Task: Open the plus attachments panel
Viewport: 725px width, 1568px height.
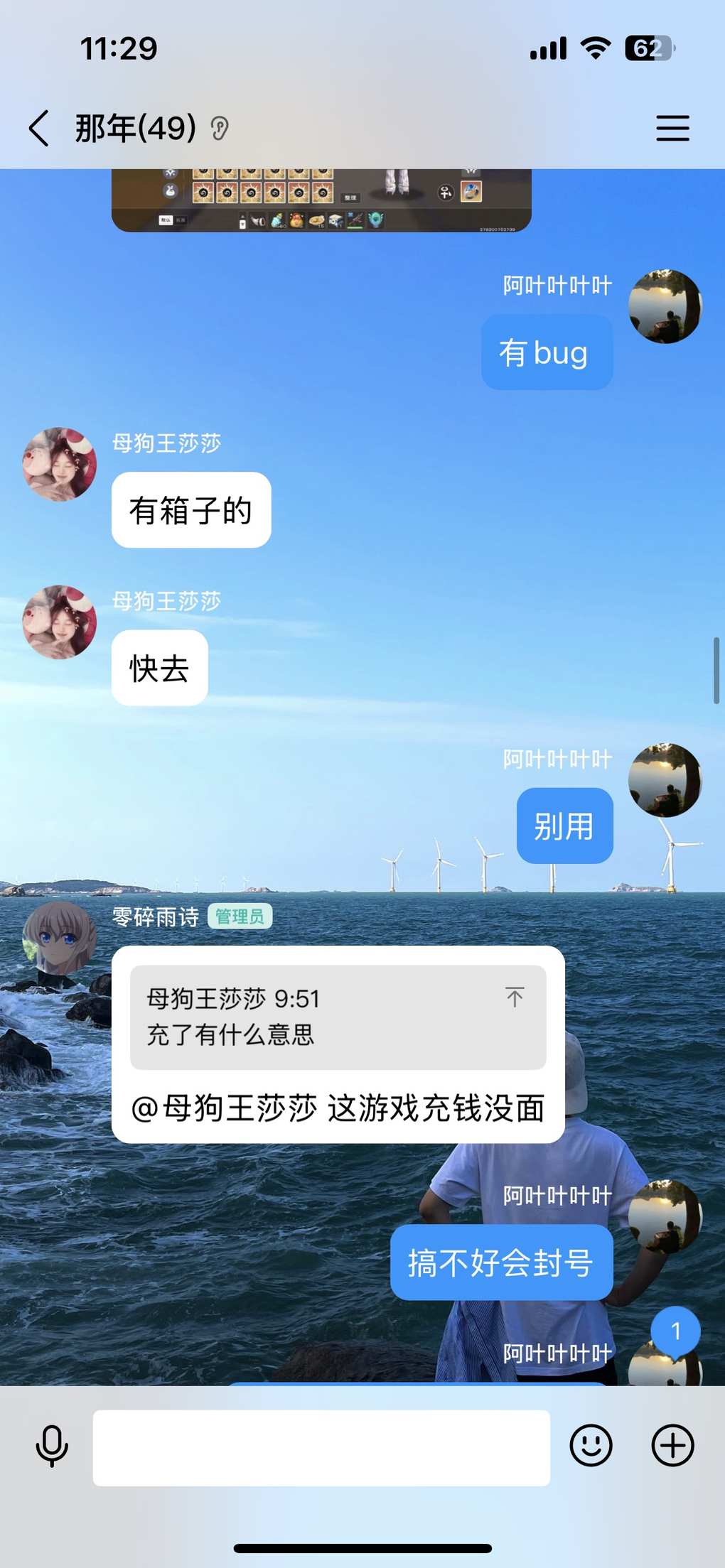Action: 672,1446
